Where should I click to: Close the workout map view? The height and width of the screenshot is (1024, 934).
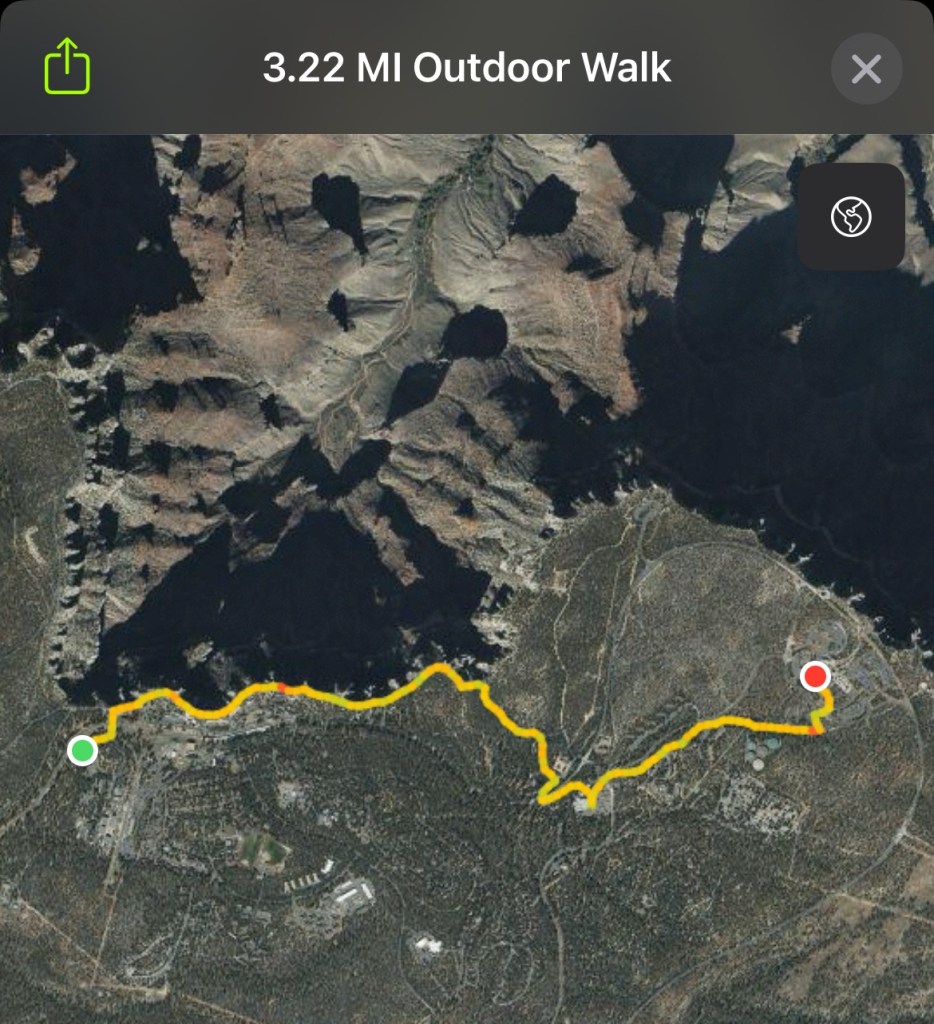click(x=865, y=69)
